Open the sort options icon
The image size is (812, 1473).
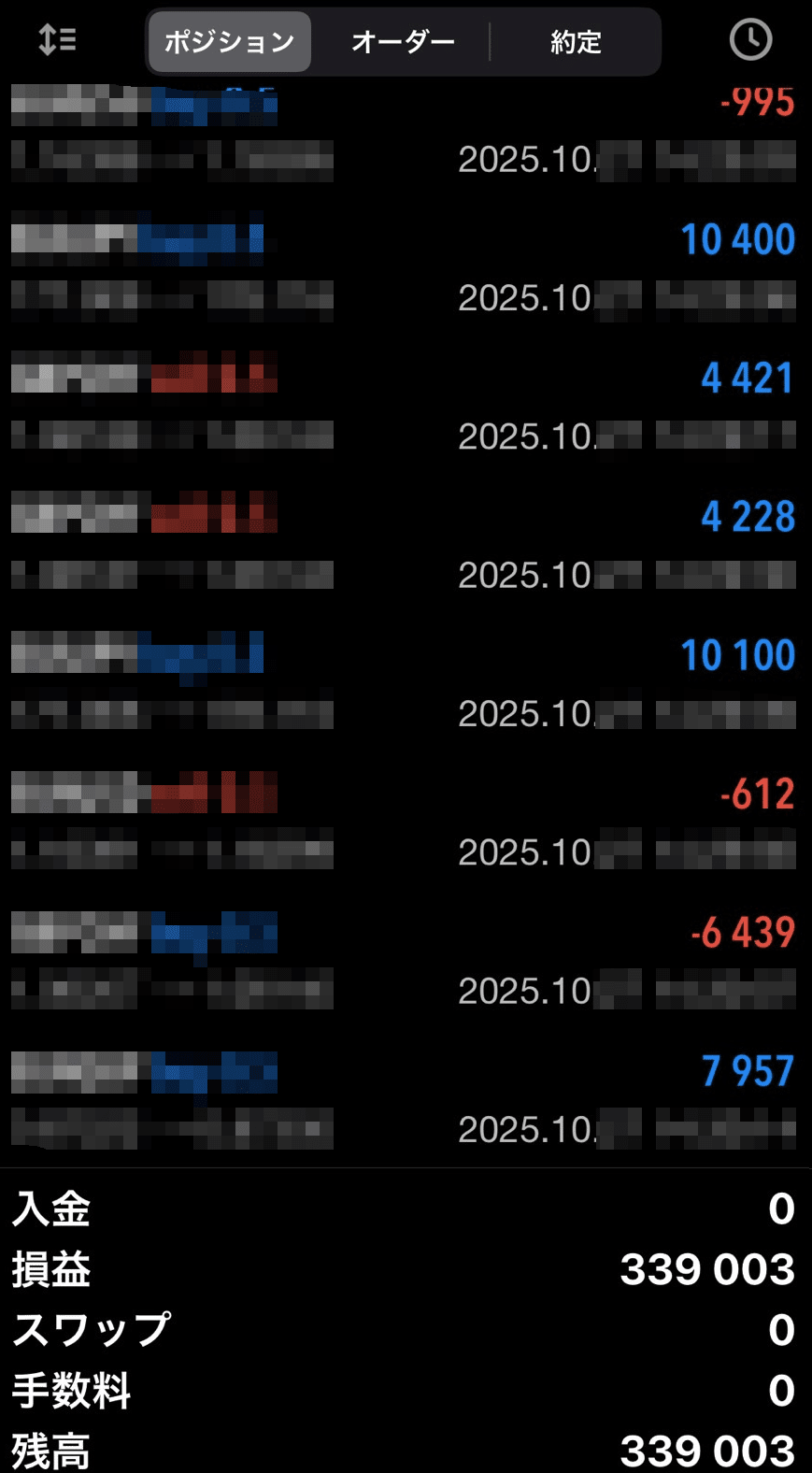[57, 40]
